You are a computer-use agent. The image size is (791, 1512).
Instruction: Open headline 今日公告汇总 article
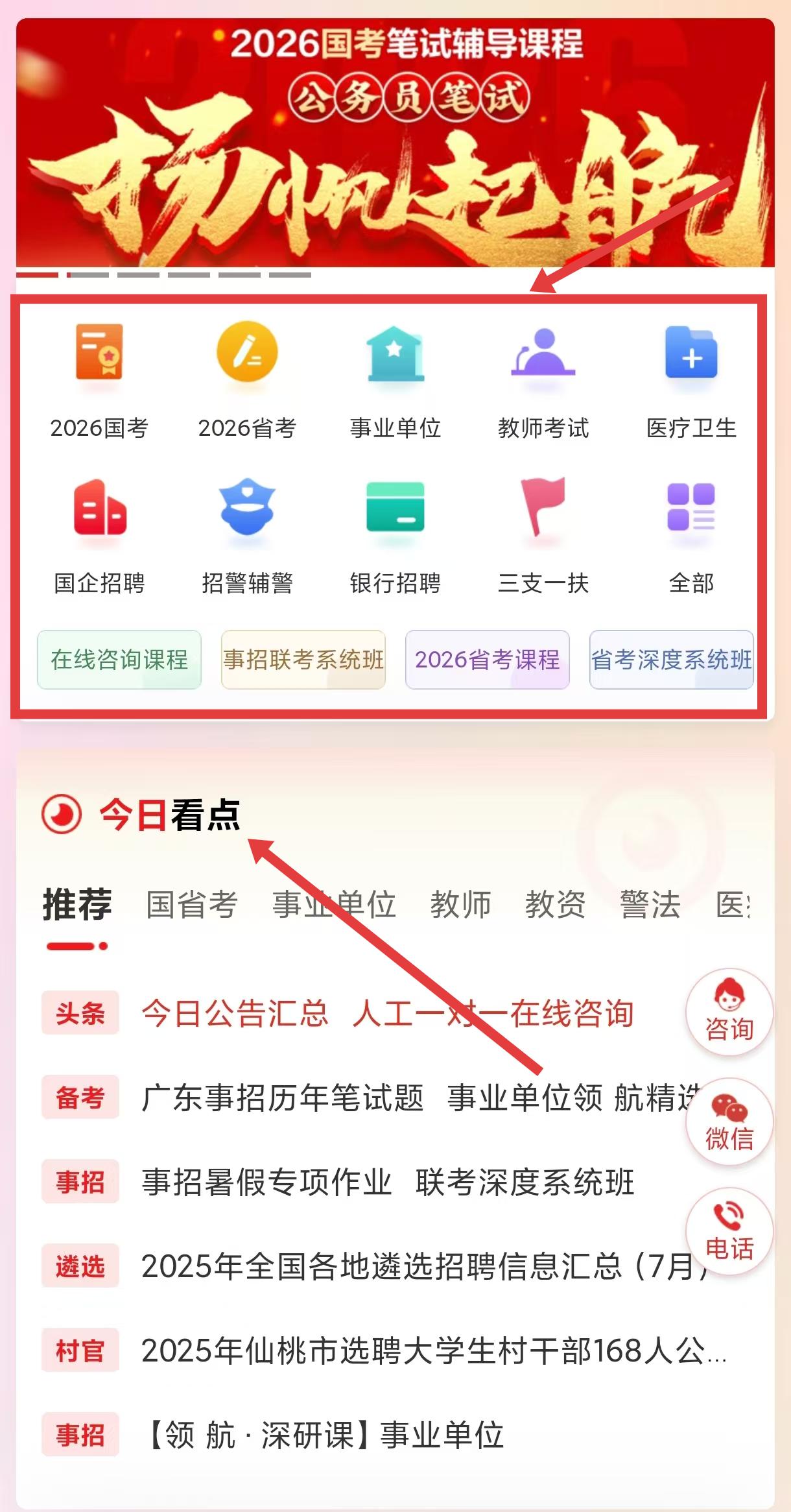coord(235,1013)
